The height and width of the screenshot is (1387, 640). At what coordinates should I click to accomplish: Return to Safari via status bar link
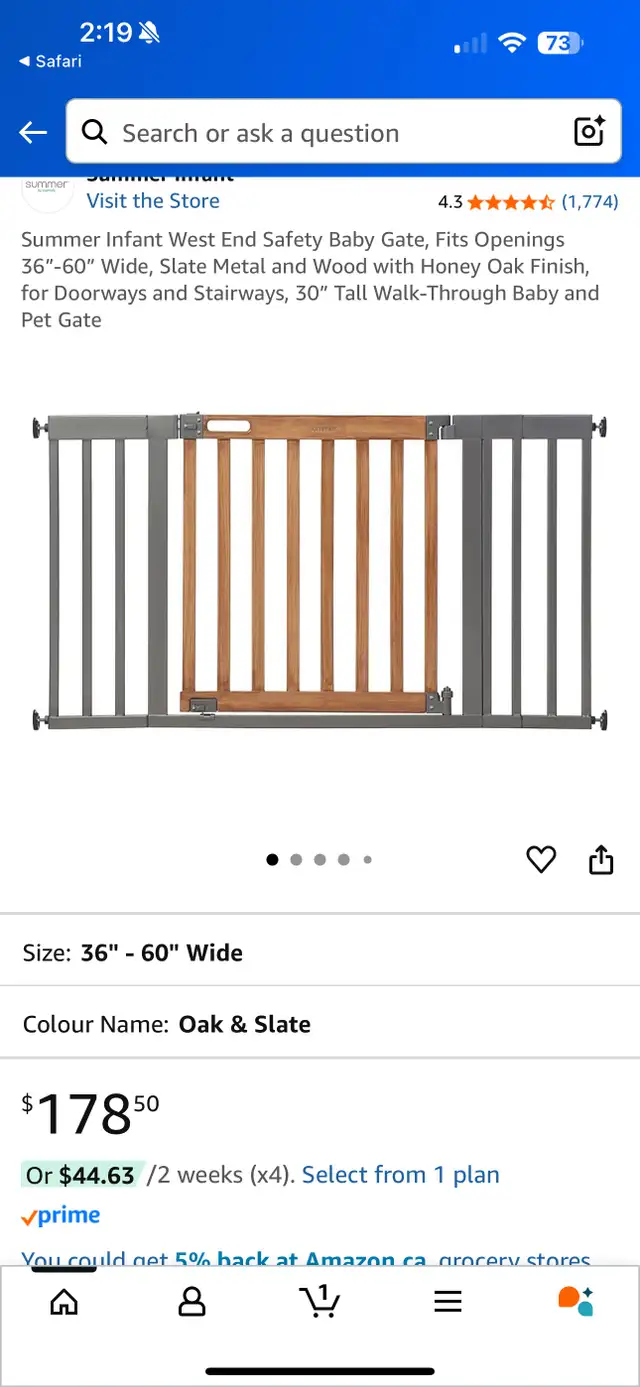click(50, 61)
